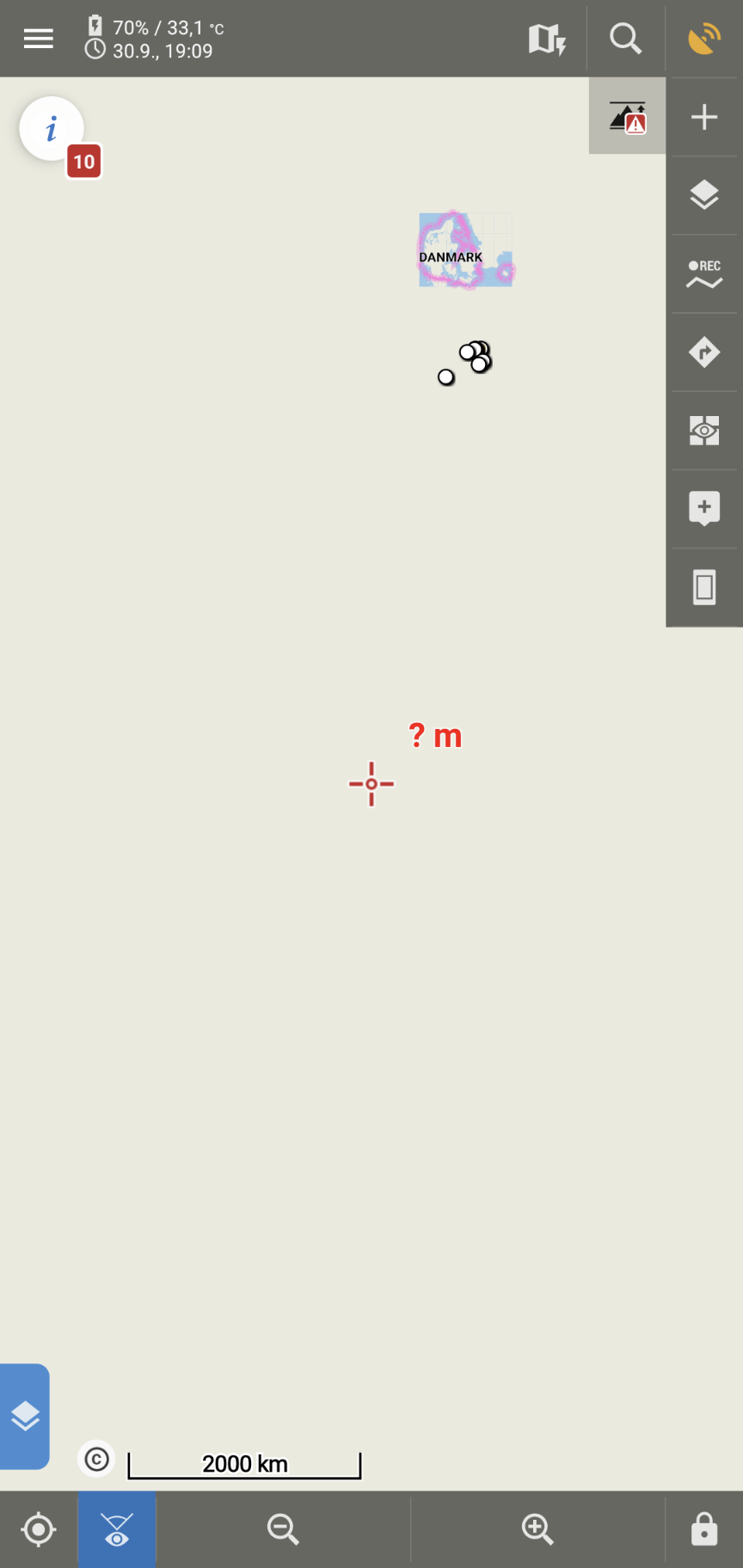Open the main hamburger menu
This screenshot has width=743, height=1568.
[38, 39]
